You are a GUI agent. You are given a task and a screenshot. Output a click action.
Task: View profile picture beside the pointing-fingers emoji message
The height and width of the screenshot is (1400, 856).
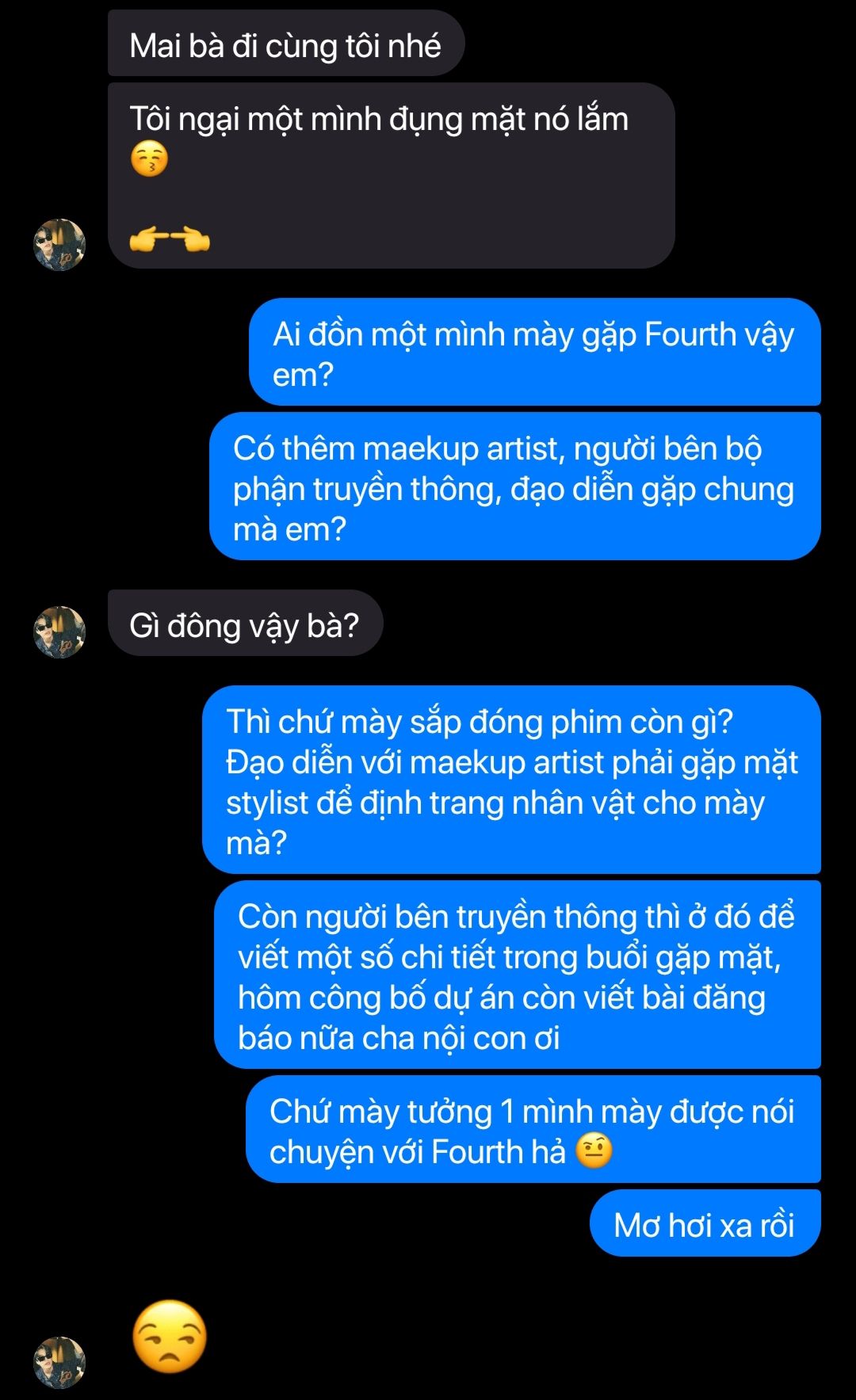point(59,245)
